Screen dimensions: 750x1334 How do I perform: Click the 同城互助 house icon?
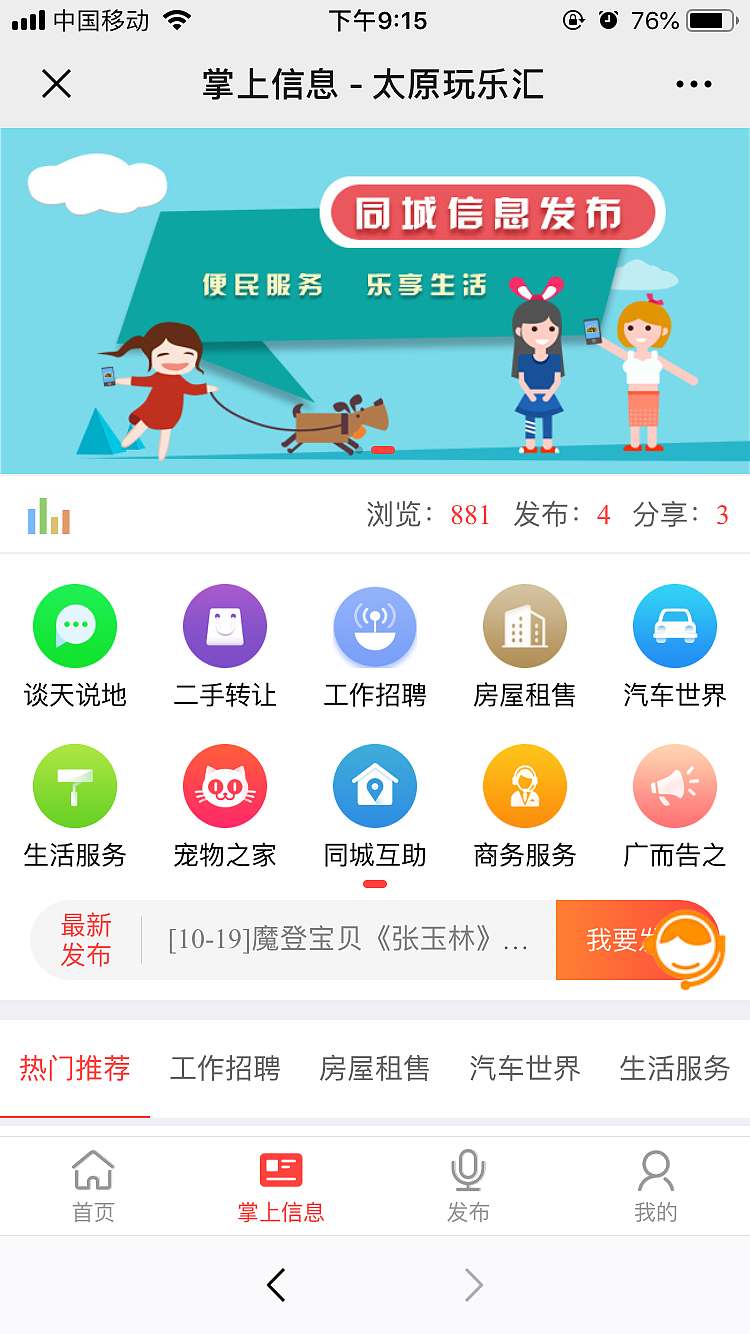[375, 785]
